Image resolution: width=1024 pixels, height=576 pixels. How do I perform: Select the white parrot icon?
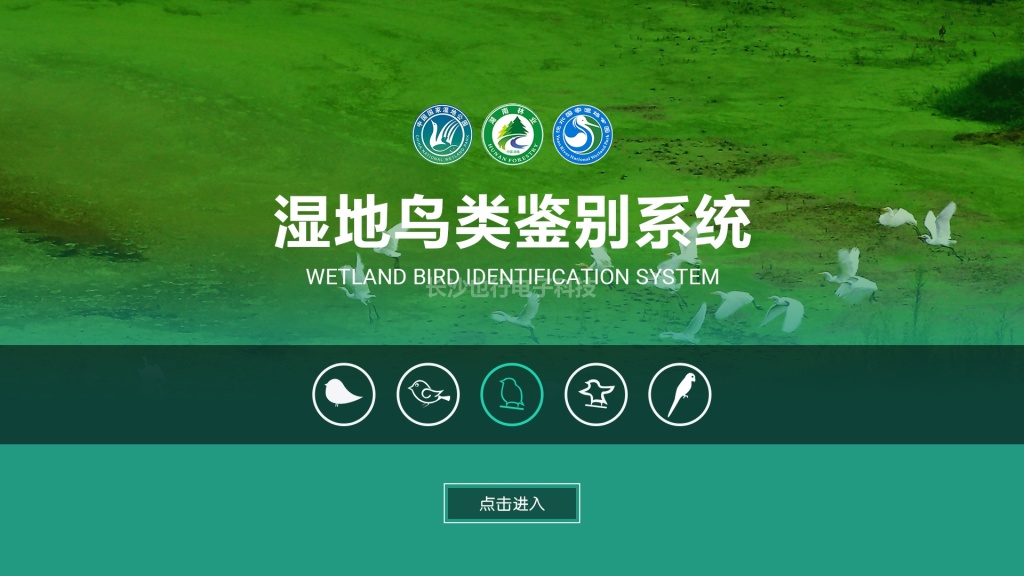point(680,394)
